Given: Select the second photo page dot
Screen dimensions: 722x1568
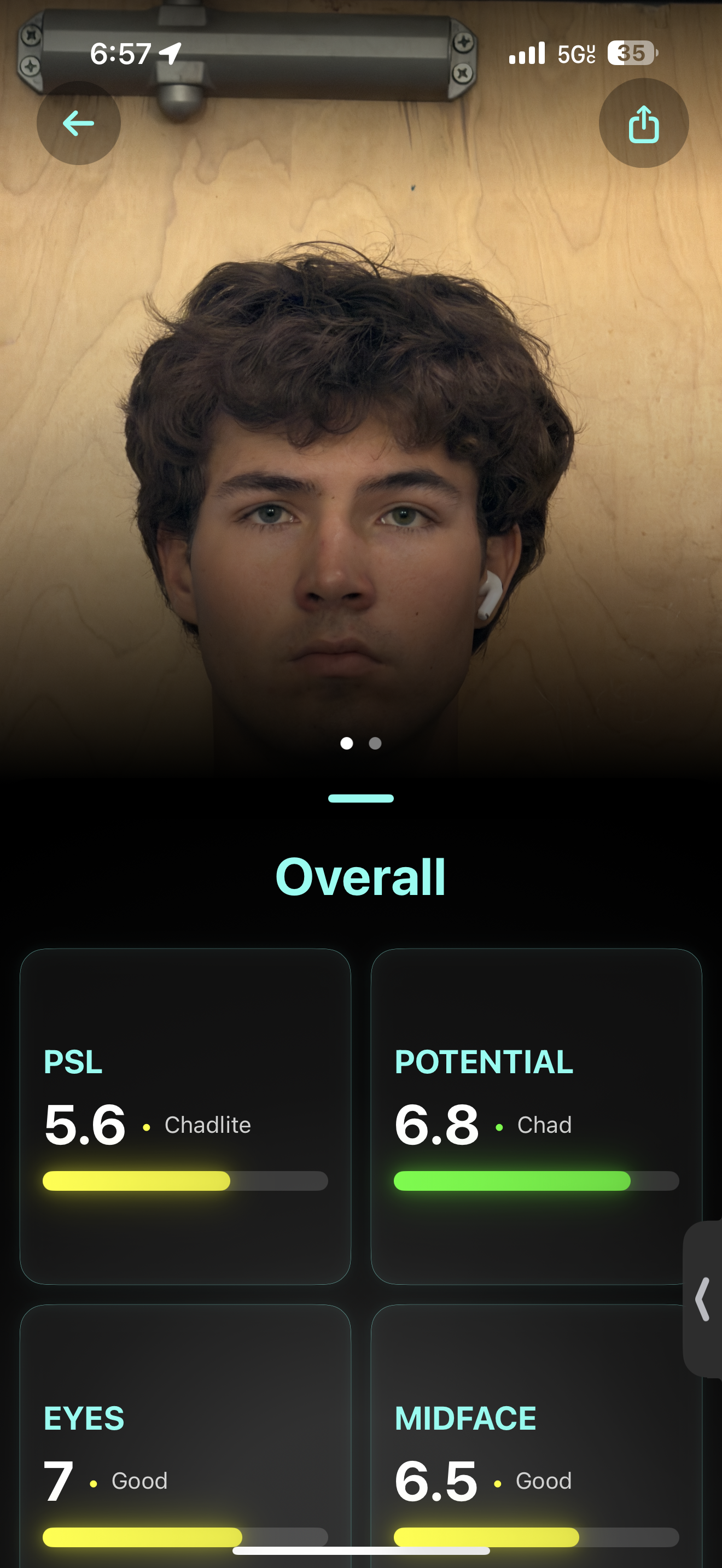Looking at the screenshot, I should click(x=375, y=743).
